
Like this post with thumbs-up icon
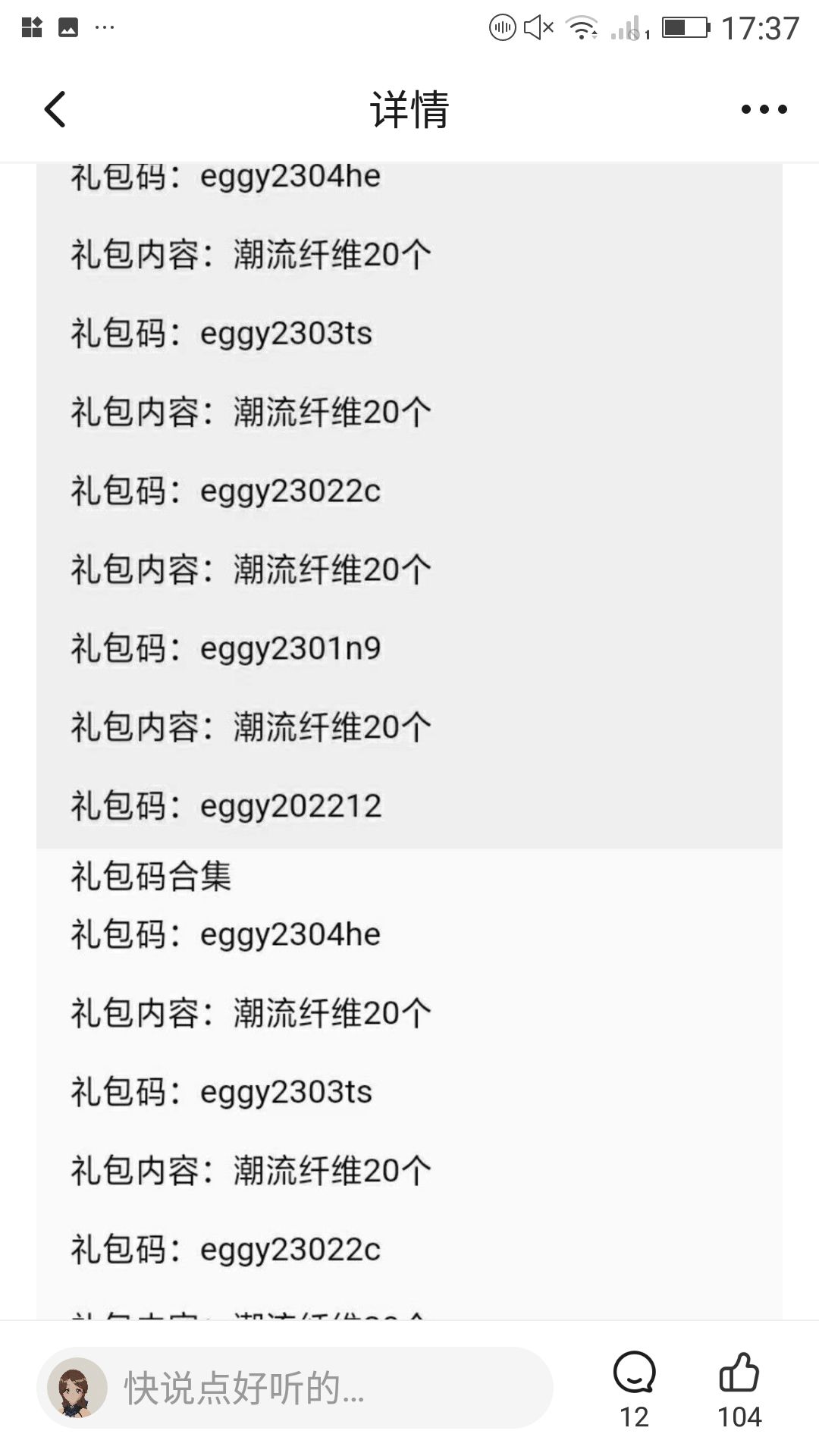tap(739, 1373)
